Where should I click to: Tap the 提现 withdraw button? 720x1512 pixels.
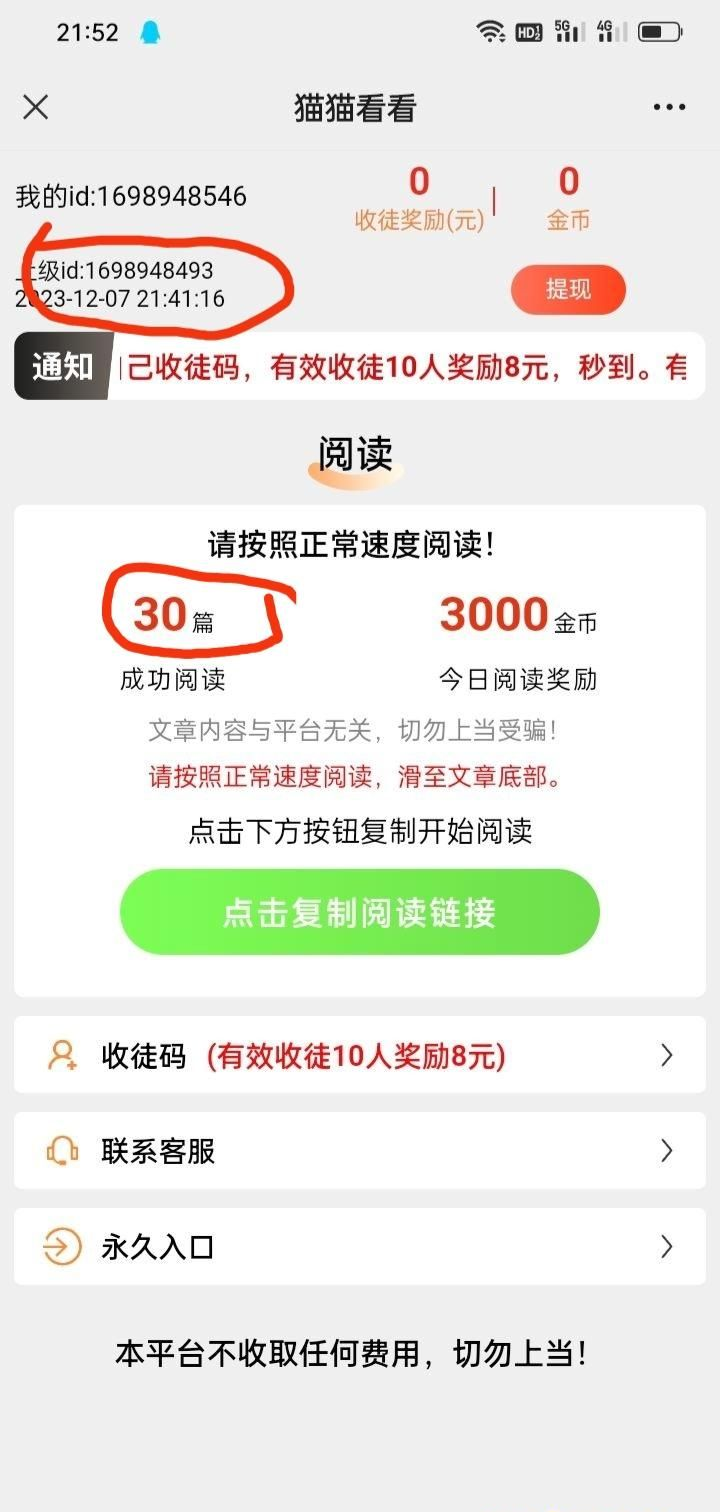(x=568, y=290)
